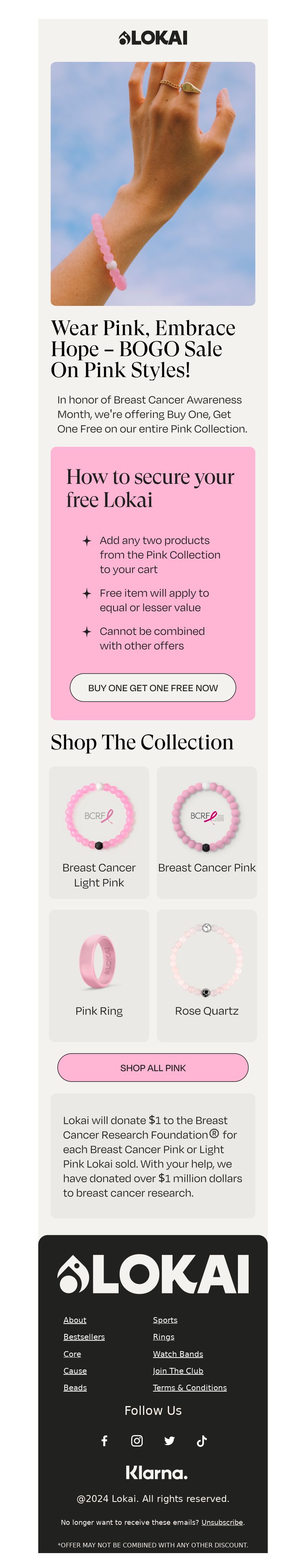Tap Unsubscribe to stop these emails
306x1568 pixels.
(222, 1522)
